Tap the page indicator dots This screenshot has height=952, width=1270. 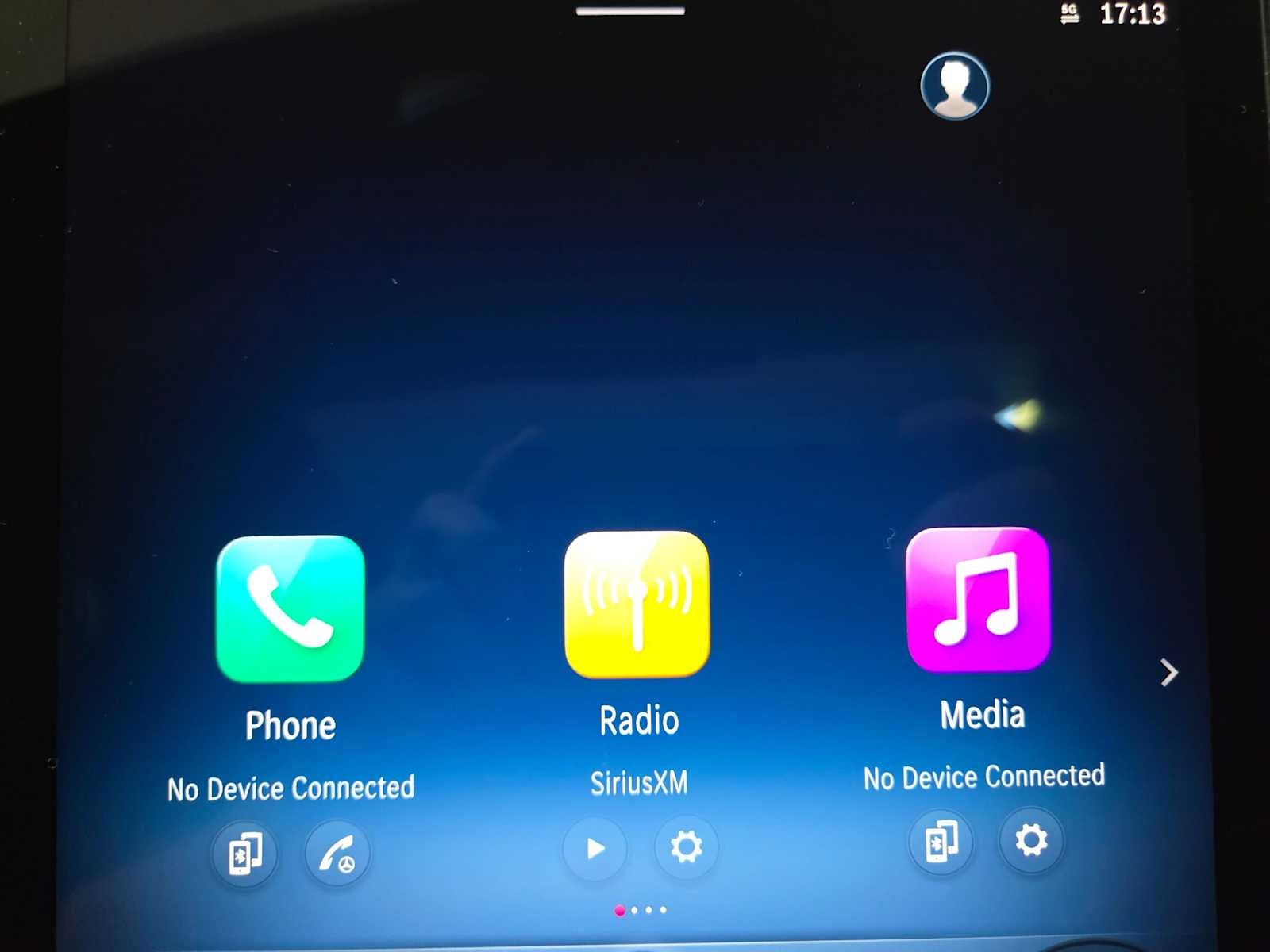(x=641, y=910)
